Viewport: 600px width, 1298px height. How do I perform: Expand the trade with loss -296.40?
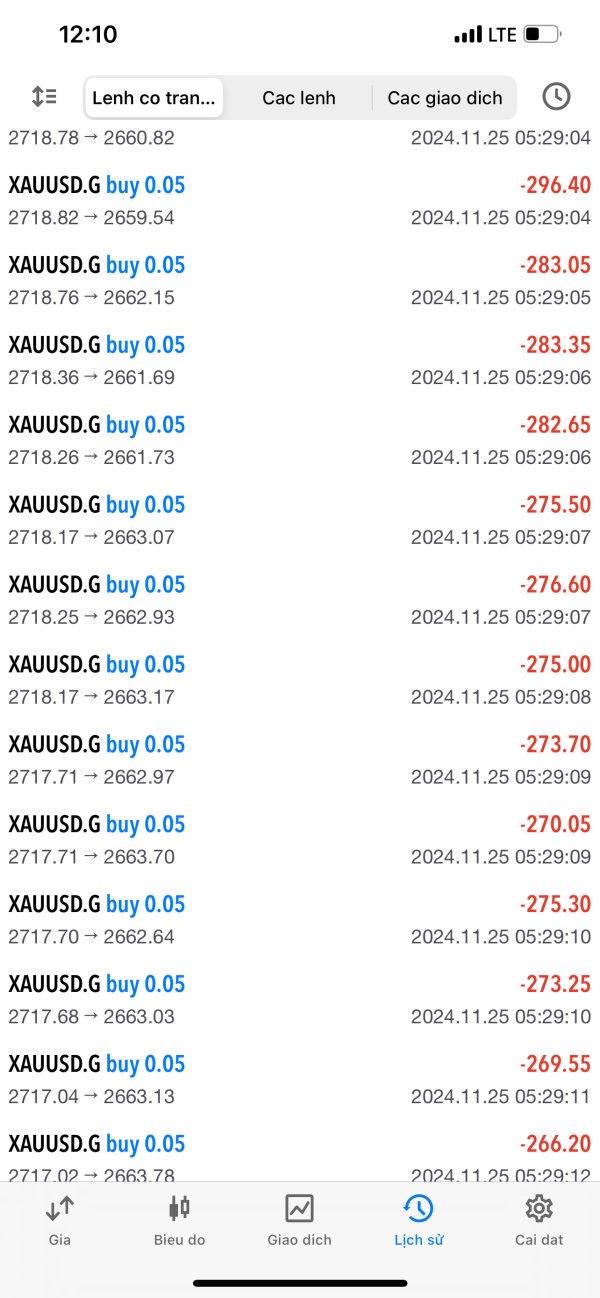point(300,201)
